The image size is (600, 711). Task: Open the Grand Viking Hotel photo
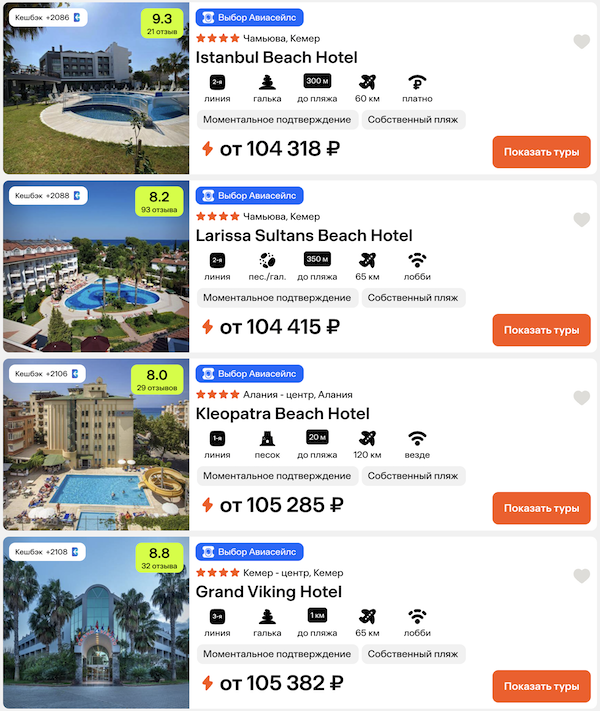pos(96,640)
